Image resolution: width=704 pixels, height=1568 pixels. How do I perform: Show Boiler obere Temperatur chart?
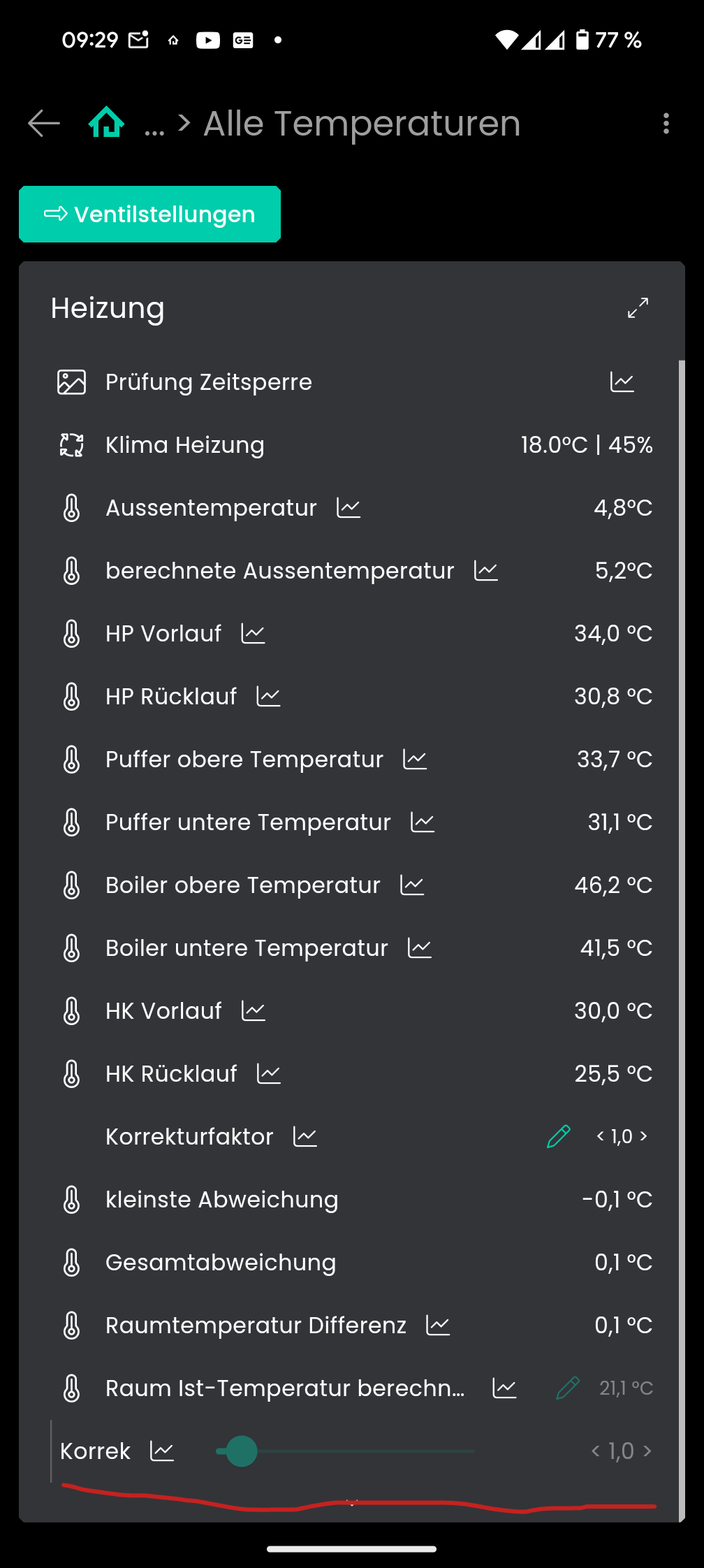click(412, 885)
